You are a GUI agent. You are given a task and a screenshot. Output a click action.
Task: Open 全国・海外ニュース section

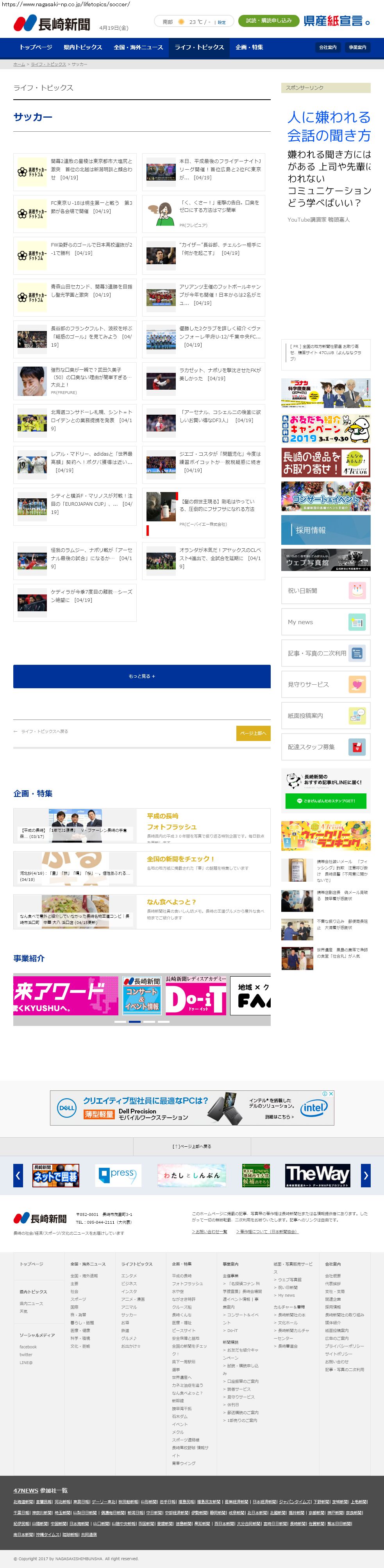(x=138, y=47)
